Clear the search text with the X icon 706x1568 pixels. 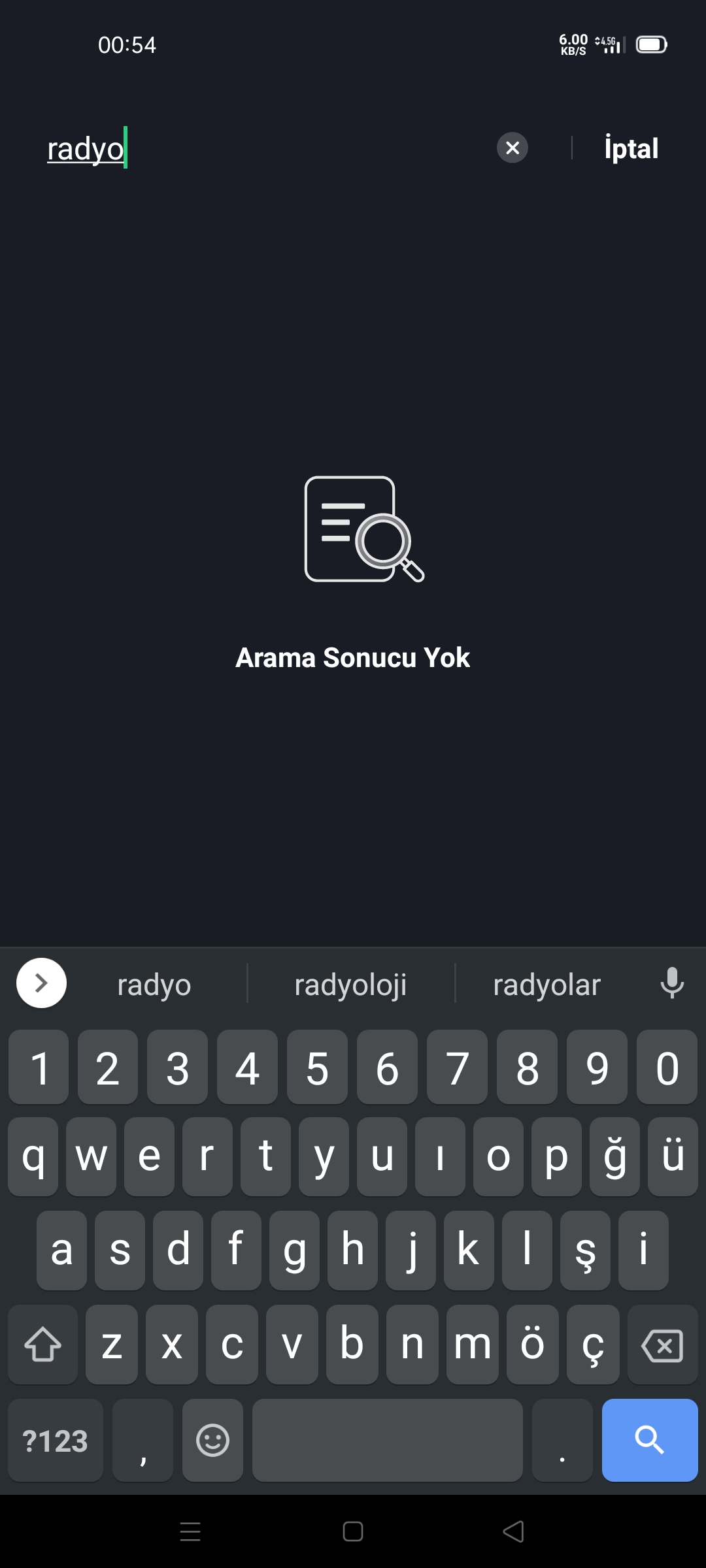513,148
